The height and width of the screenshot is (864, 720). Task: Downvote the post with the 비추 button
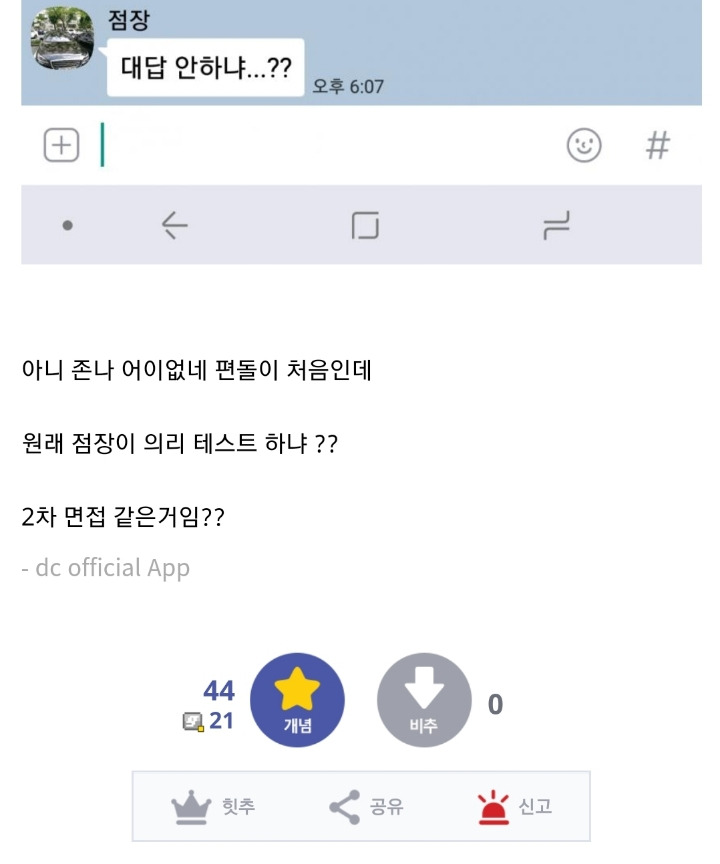(423, 700)
